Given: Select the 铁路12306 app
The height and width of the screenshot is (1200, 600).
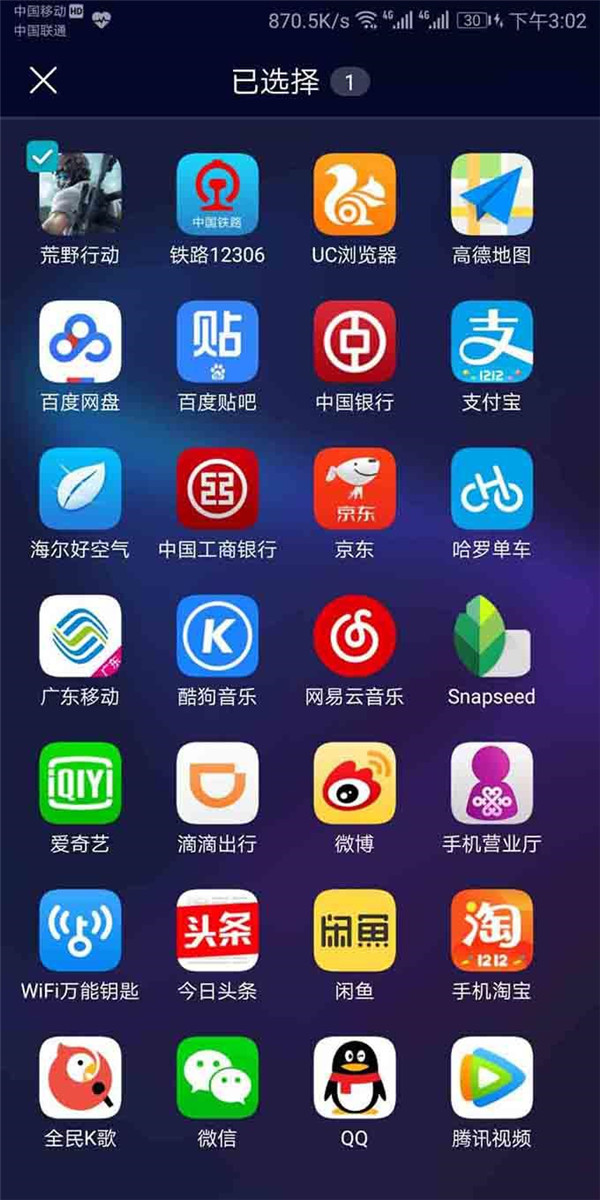Looking at the screenshot, I should [x=217, y=195].
